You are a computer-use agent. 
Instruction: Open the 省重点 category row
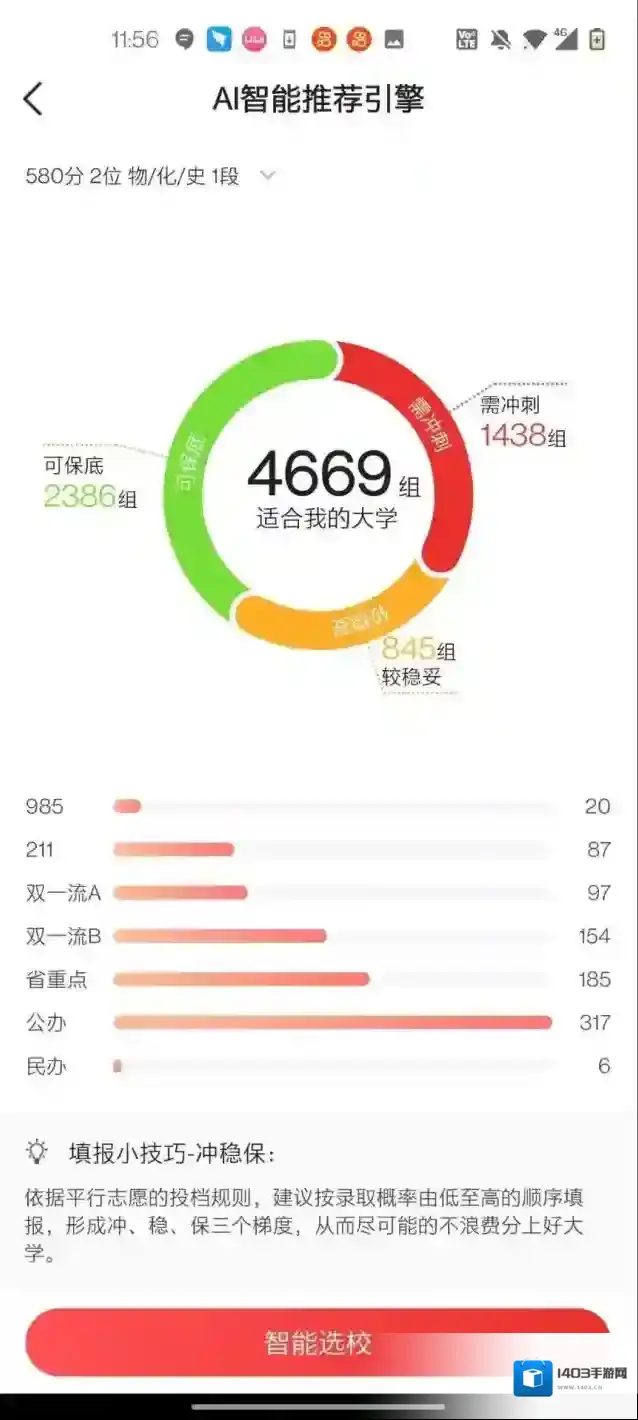coord(318,980)
